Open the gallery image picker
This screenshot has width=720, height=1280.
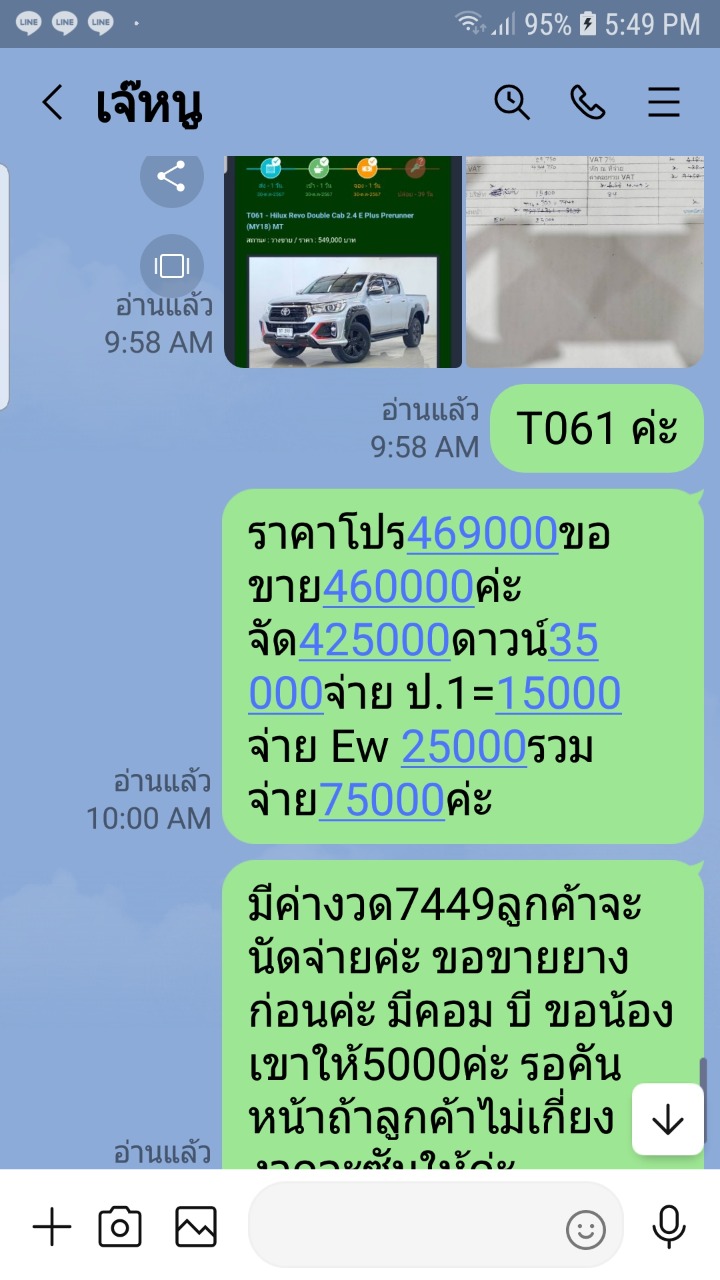pyautogui.click(x=196, y=1227)
